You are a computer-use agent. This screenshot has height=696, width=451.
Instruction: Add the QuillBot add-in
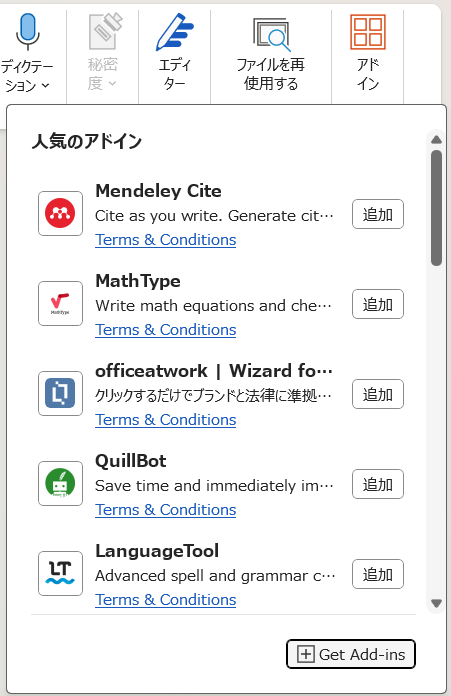pyautogui.click(x=378, y=484)
